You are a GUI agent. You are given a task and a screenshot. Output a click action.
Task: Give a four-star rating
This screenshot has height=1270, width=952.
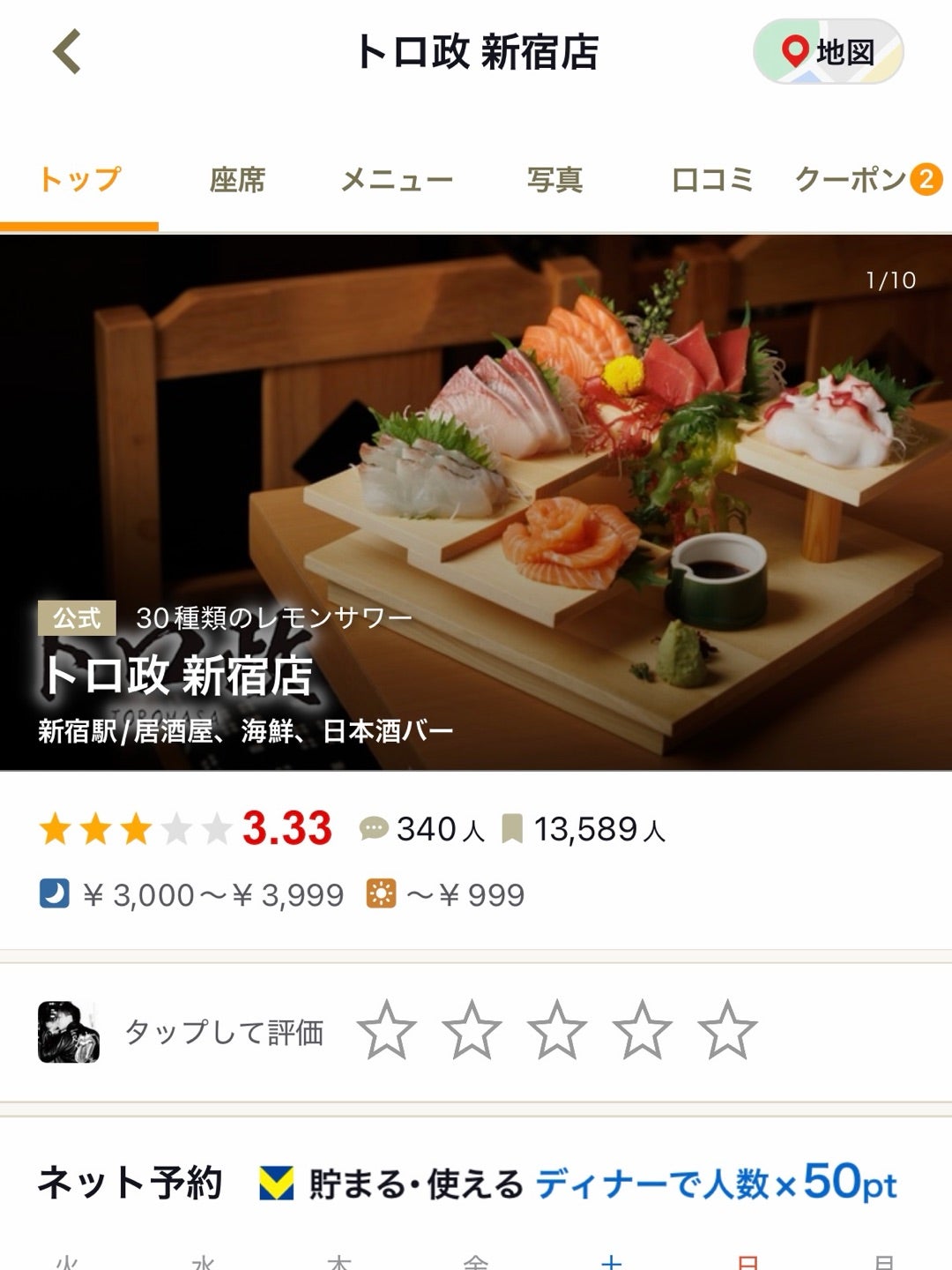[642, 1030]
